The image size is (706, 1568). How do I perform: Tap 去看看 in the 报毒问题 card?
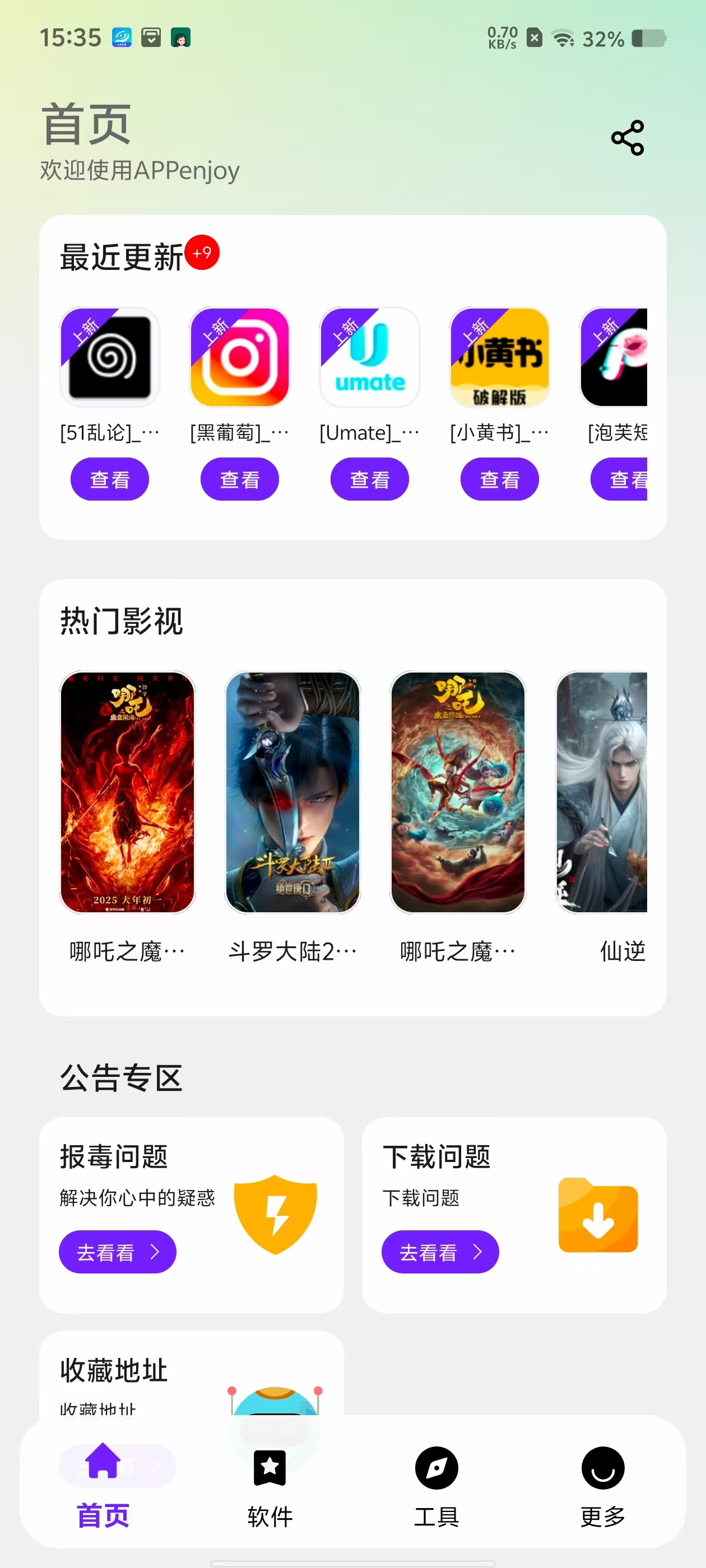[118, 1252]
